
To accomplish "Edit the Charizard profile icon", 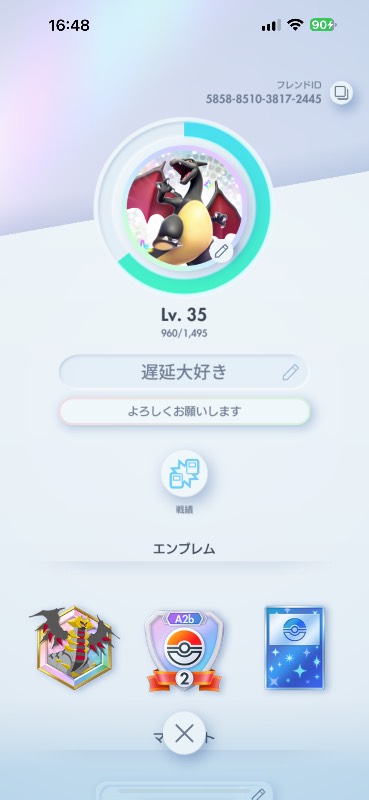I will tap(222, 251).
